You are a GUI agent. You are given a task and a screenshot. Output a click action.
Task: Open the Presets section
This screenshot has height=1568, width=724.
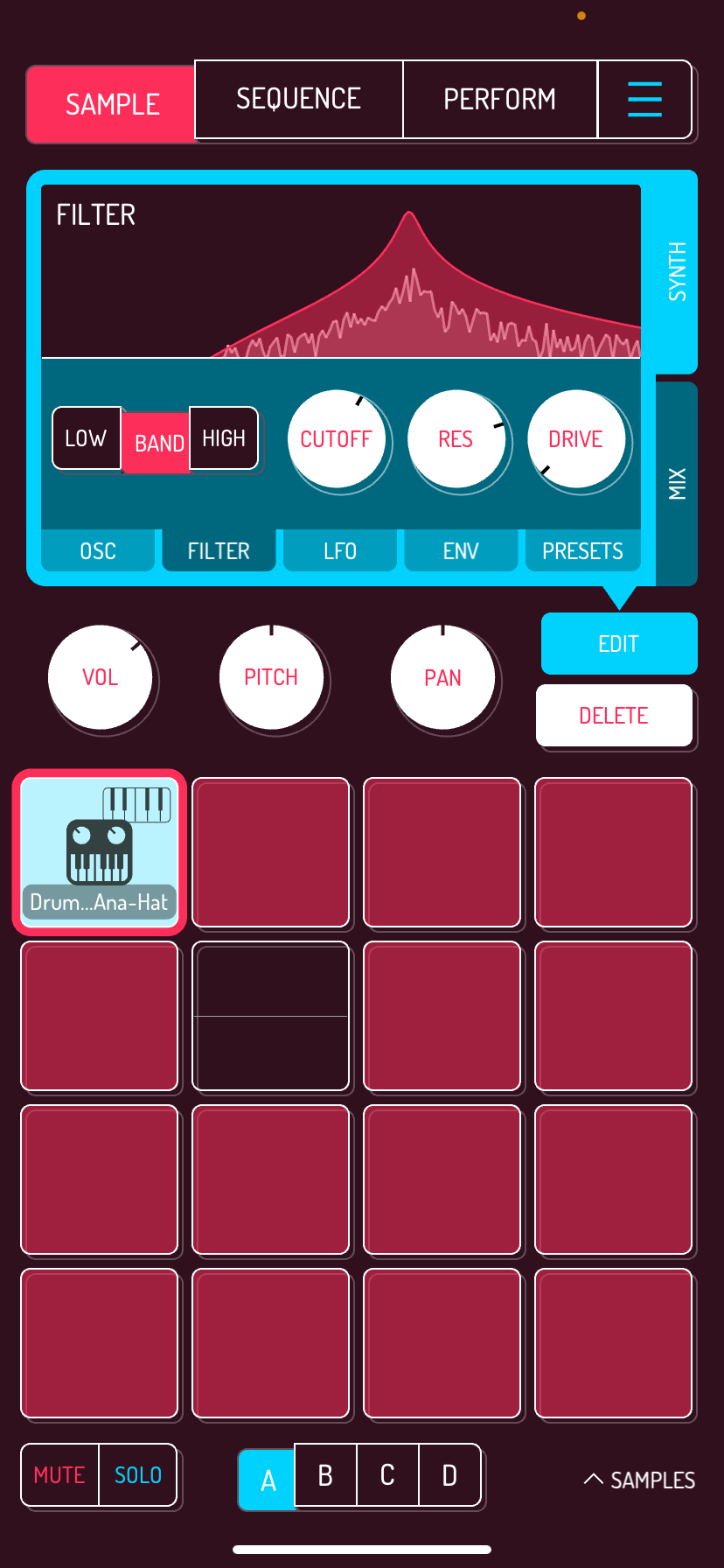[x=582, y=551]
